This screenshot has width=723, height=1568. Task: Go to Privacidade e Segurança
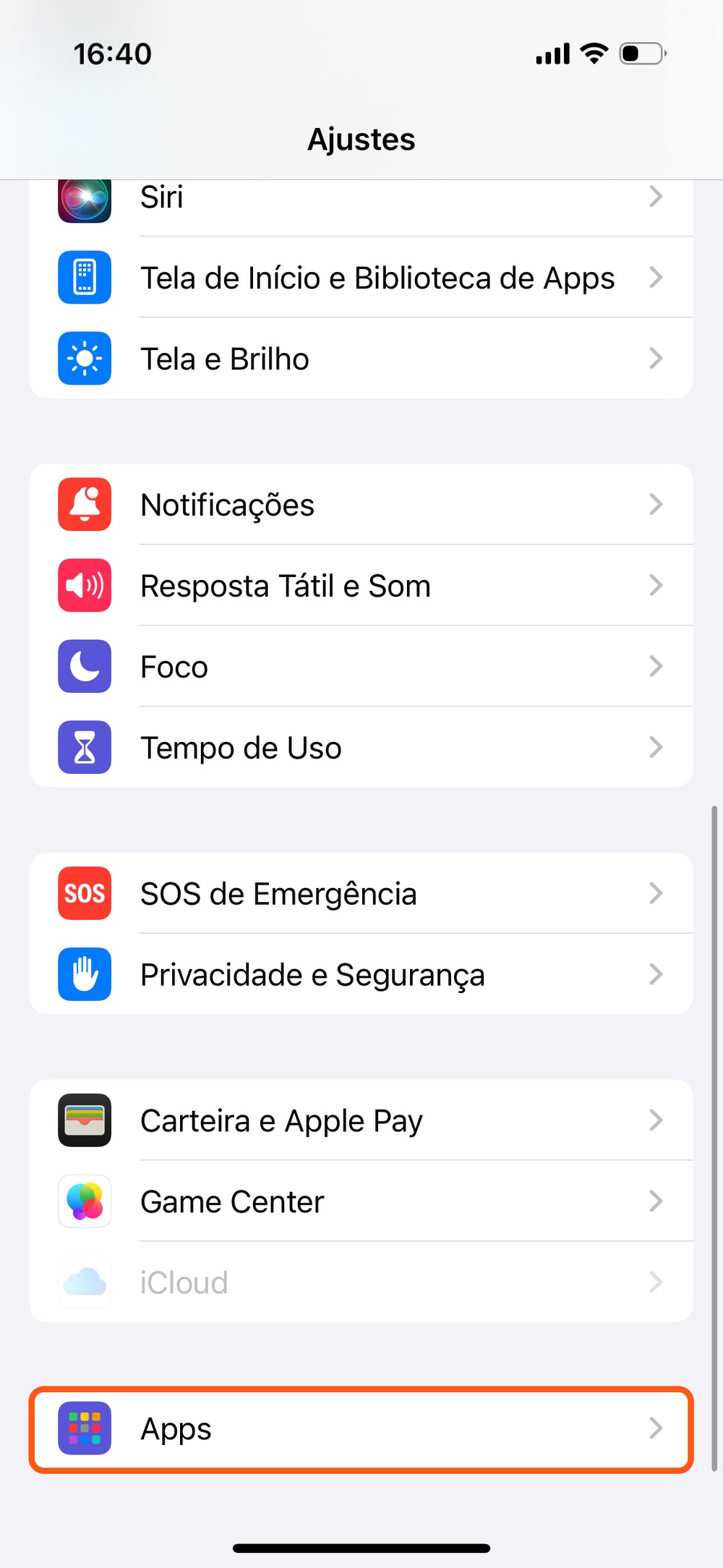pyautogui.click(x=361, y=975)
